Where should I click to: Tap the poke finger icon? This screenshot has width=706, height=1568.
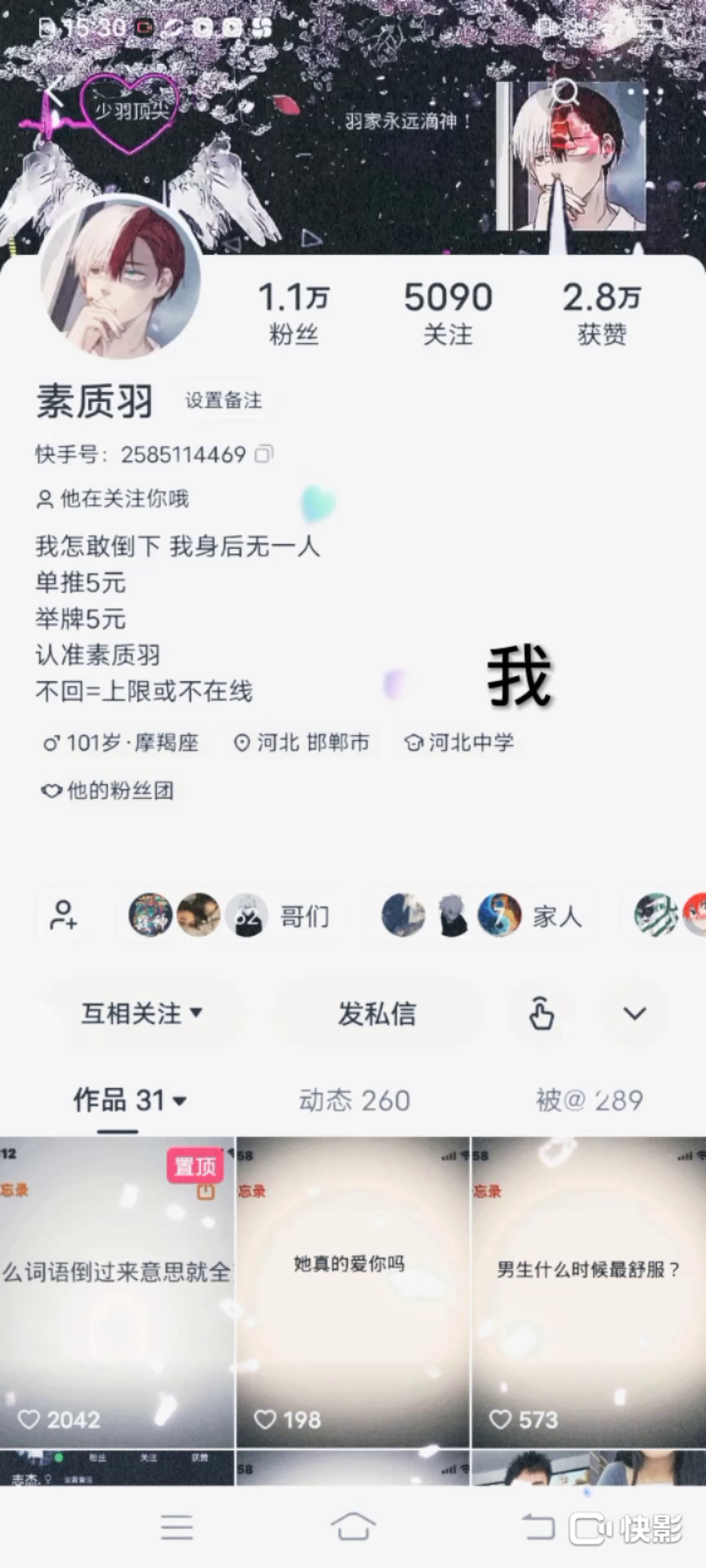pyautogui.click(x=541, y=1013)
